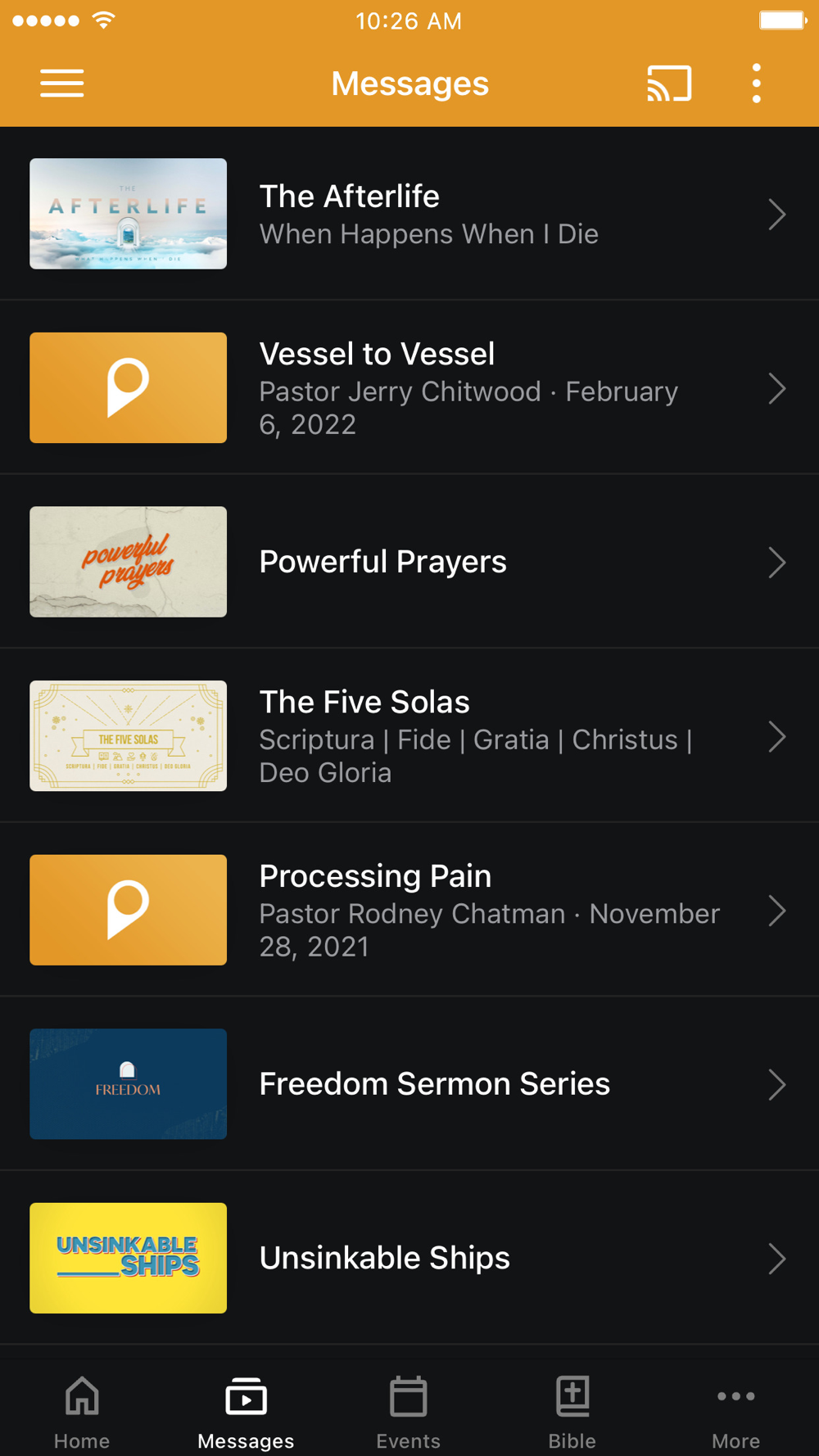
Task: Switch to the Bible tab
Action: click(x=572, y=1412)
